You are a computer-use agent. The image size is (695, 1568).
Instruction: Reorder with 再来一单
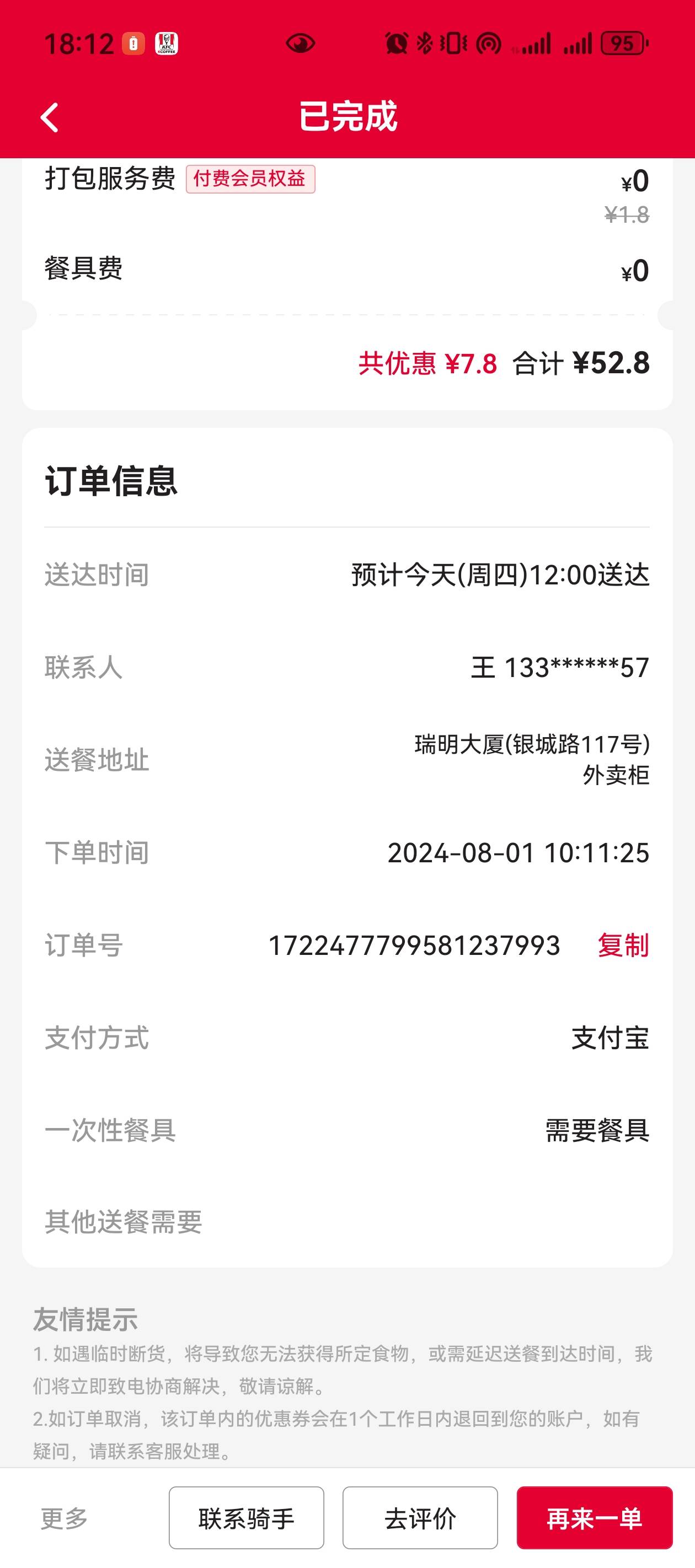point(595,1517)
